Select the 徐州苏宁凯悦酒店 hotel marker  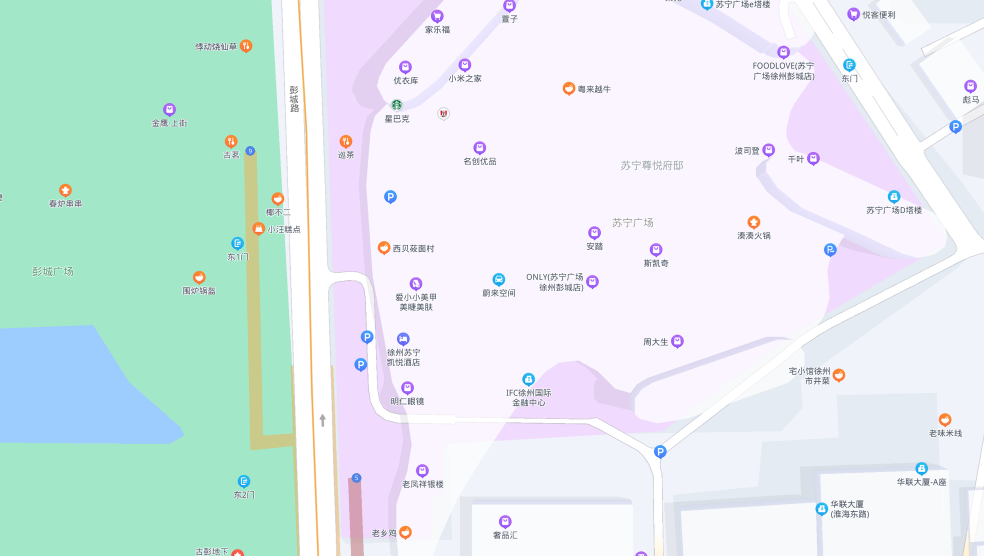(403, 340)
